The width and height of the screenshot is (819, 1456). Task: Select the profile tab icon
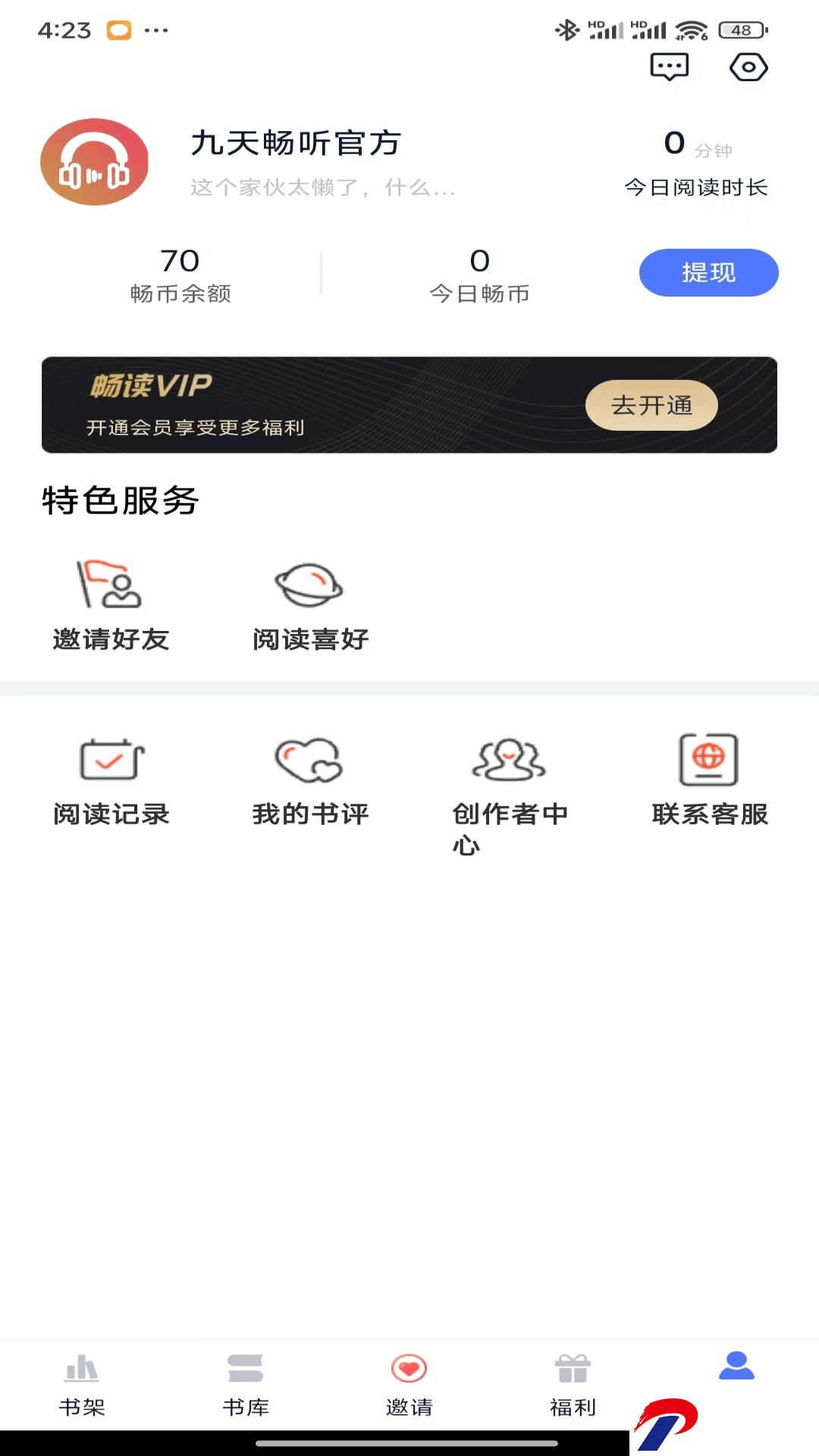(736, 1367)
